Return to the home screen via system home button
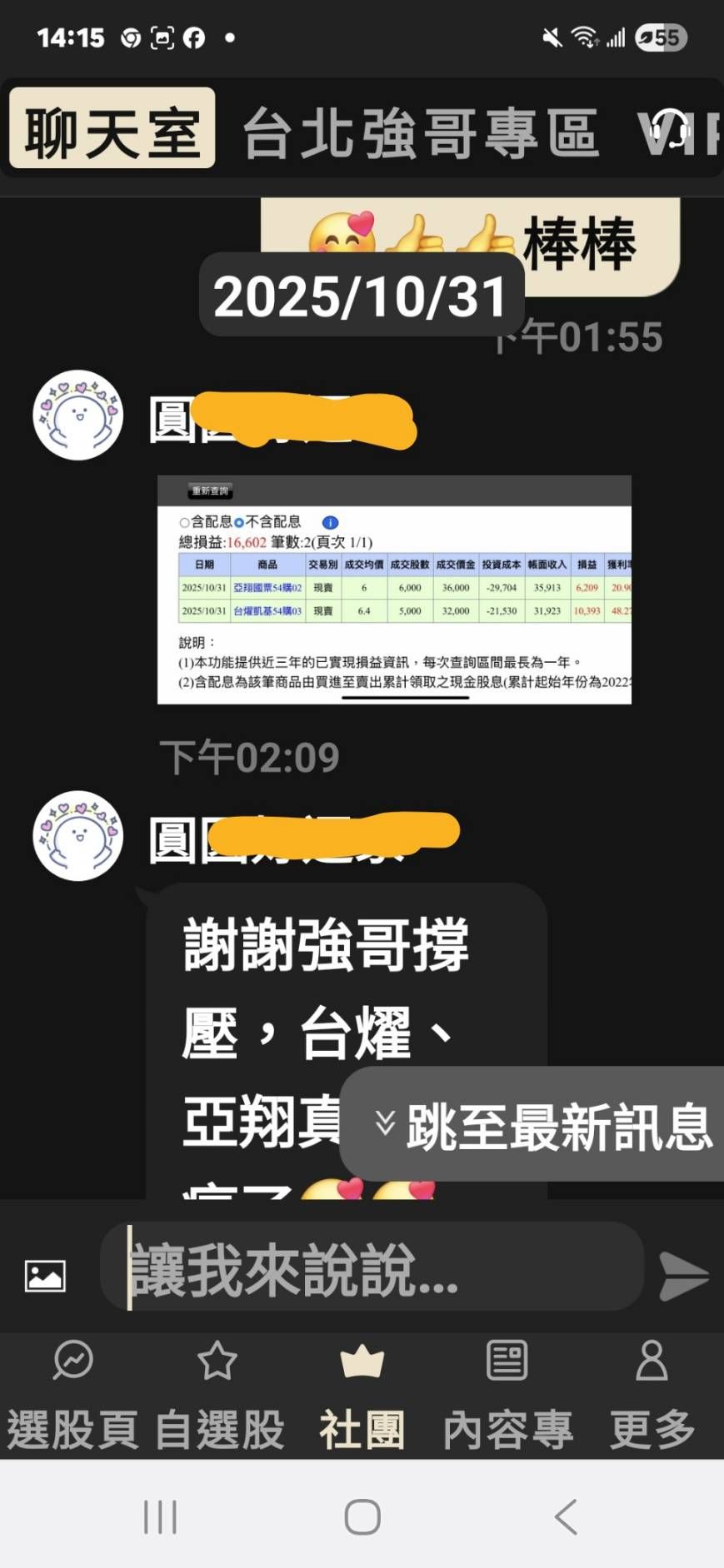This screenshot has height=1568, width=724. click(362, 1516)
